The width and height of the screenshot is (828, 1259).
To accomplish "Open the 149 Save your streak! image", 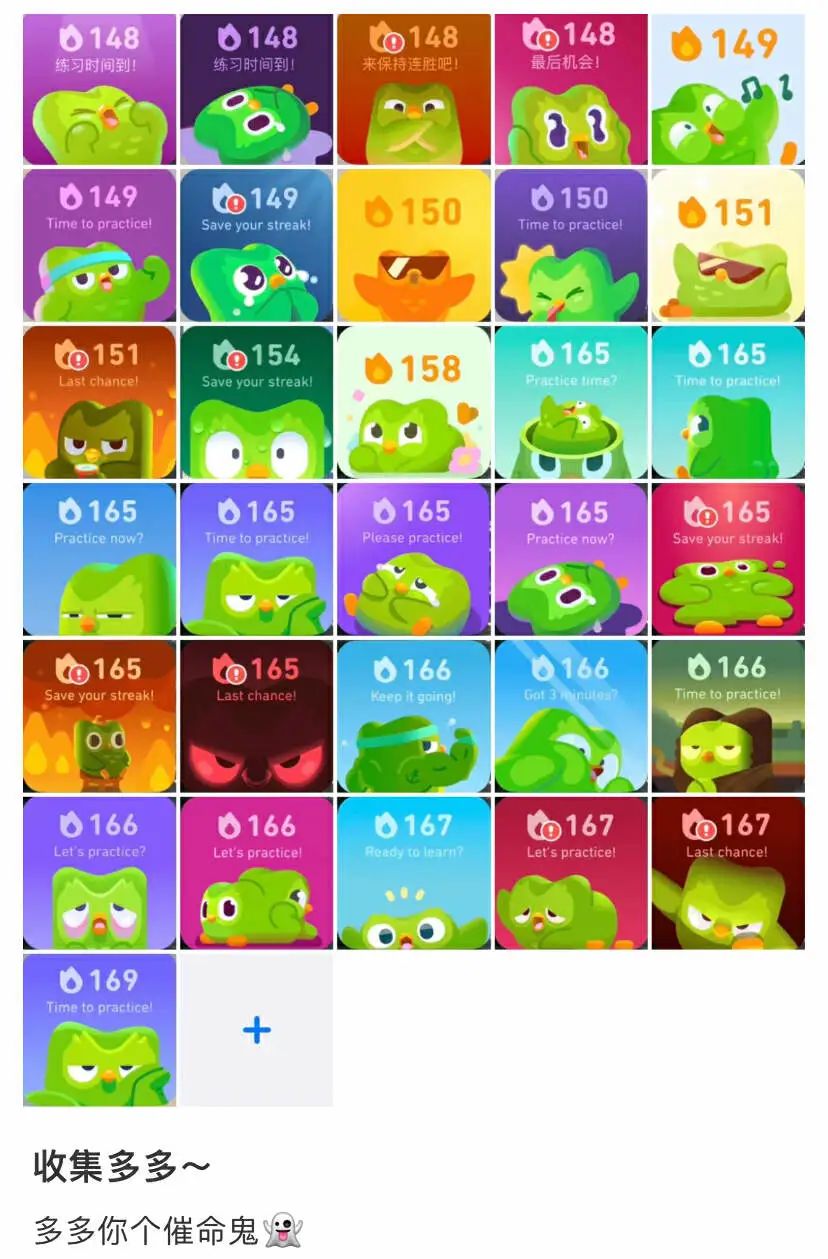I will (257, 246).
